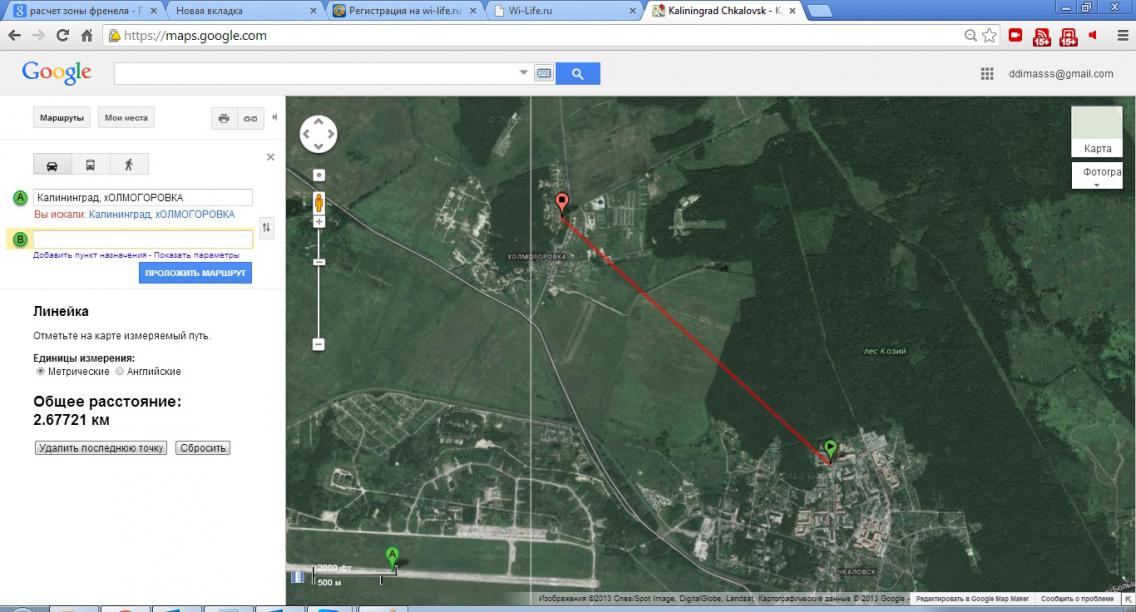Click the blue search button

tap(577, 73)
